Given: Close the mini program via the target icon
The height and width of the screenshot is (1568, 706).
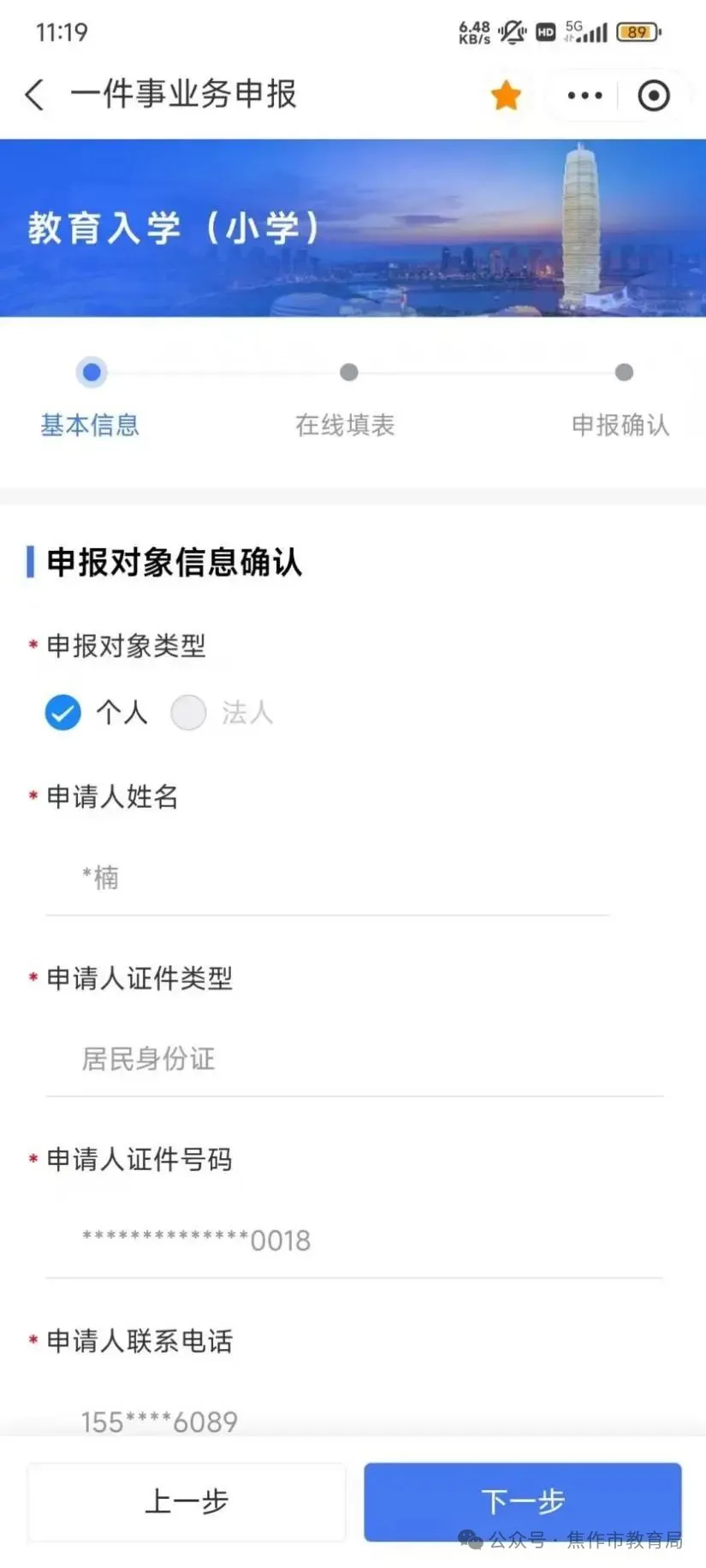Looking at the screenshot, I should (x=654, y=96).
